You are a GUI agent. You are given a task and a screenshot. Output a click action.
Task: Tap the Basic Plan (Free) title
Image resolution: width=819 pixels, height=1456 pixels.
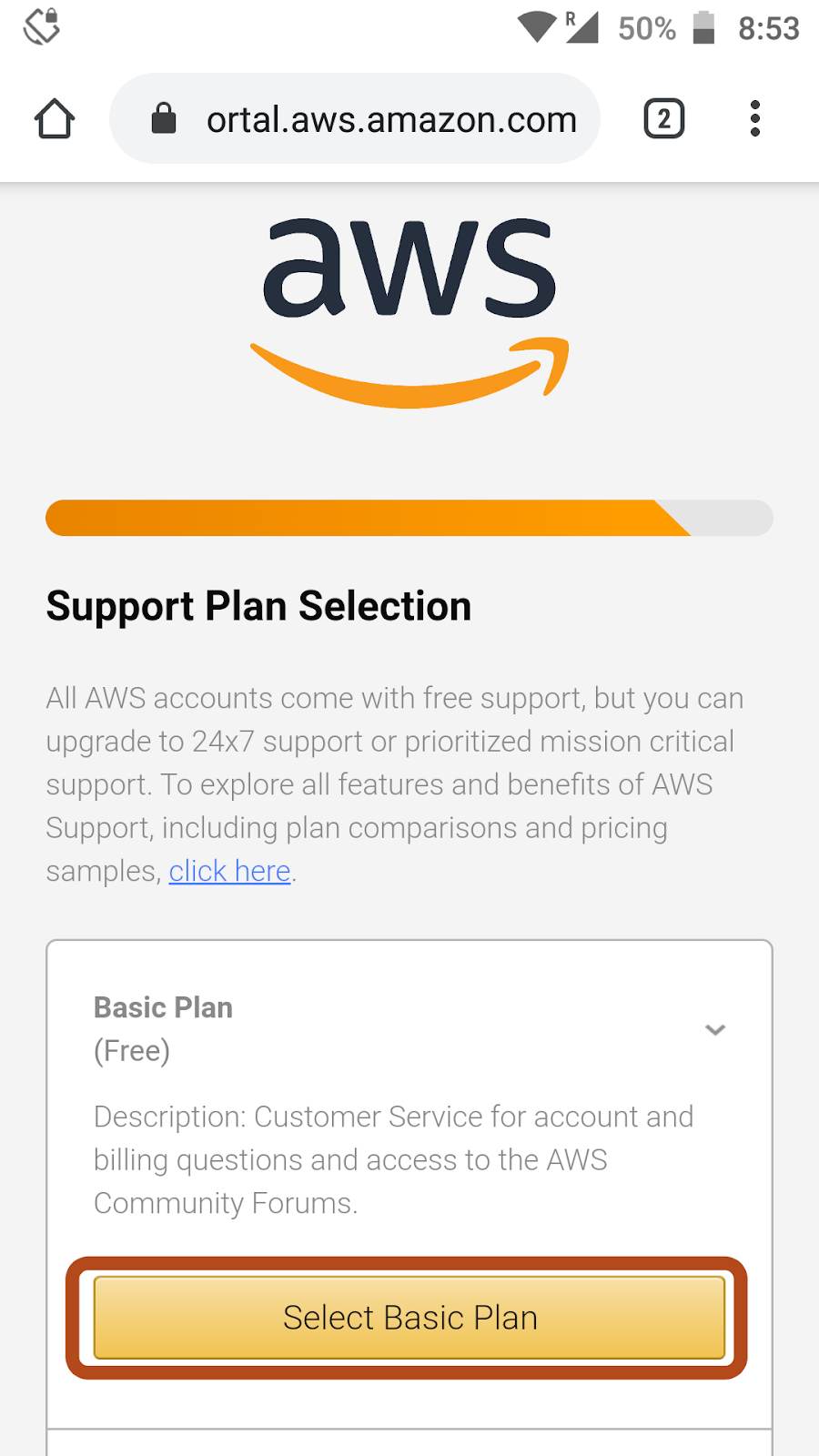click(x=162, y=1007)
